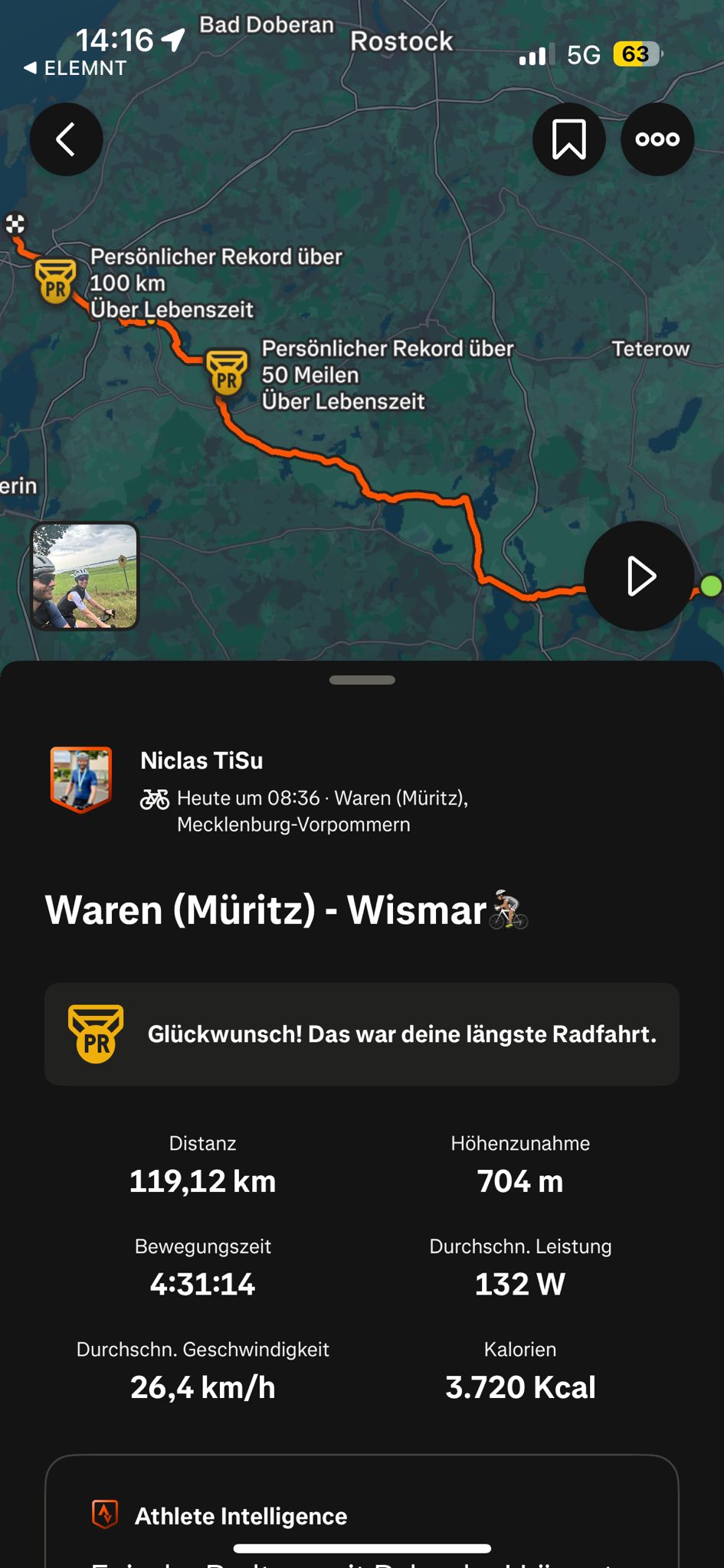Go back using the arrow button
Viewport: 724px width, 1568px height.
point(67,139)
